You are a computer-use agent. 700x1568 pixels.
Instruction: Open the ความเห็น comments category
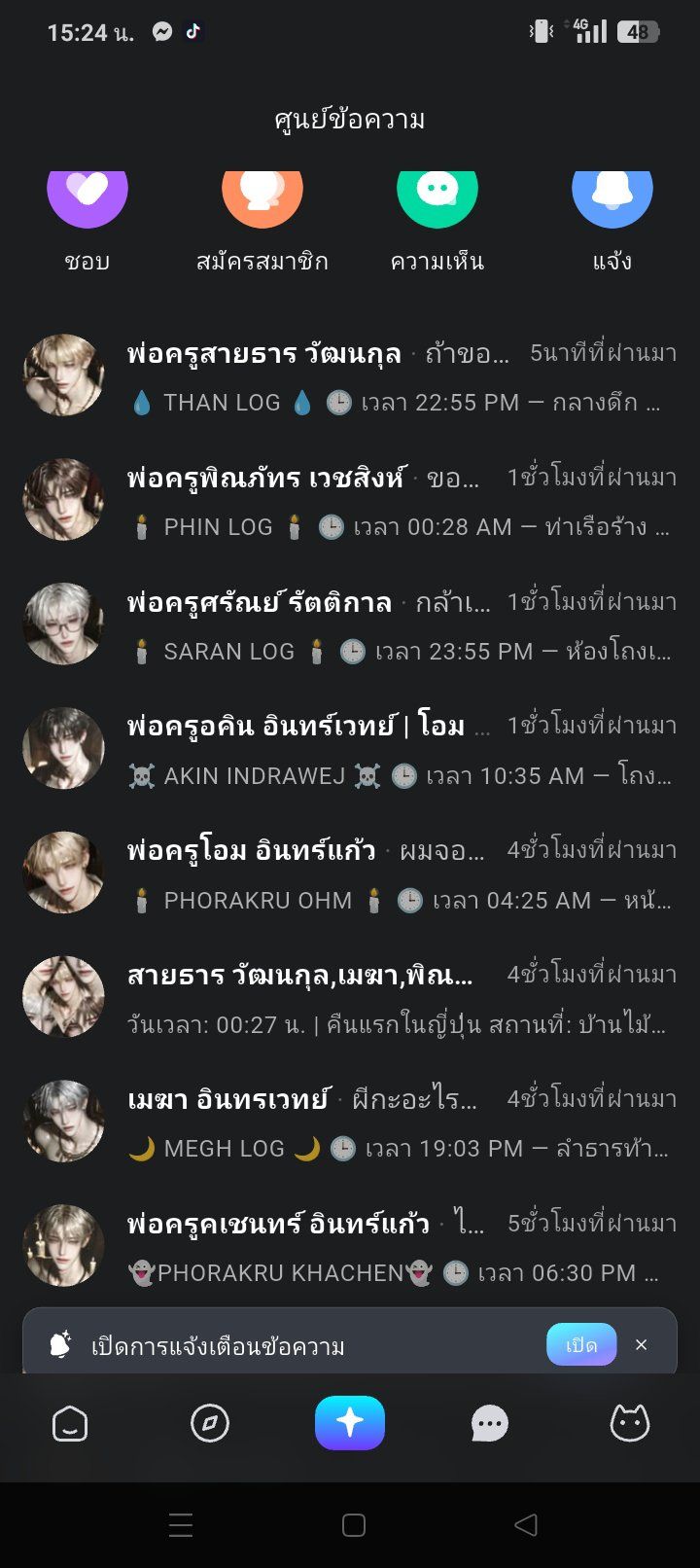point(437,220)
